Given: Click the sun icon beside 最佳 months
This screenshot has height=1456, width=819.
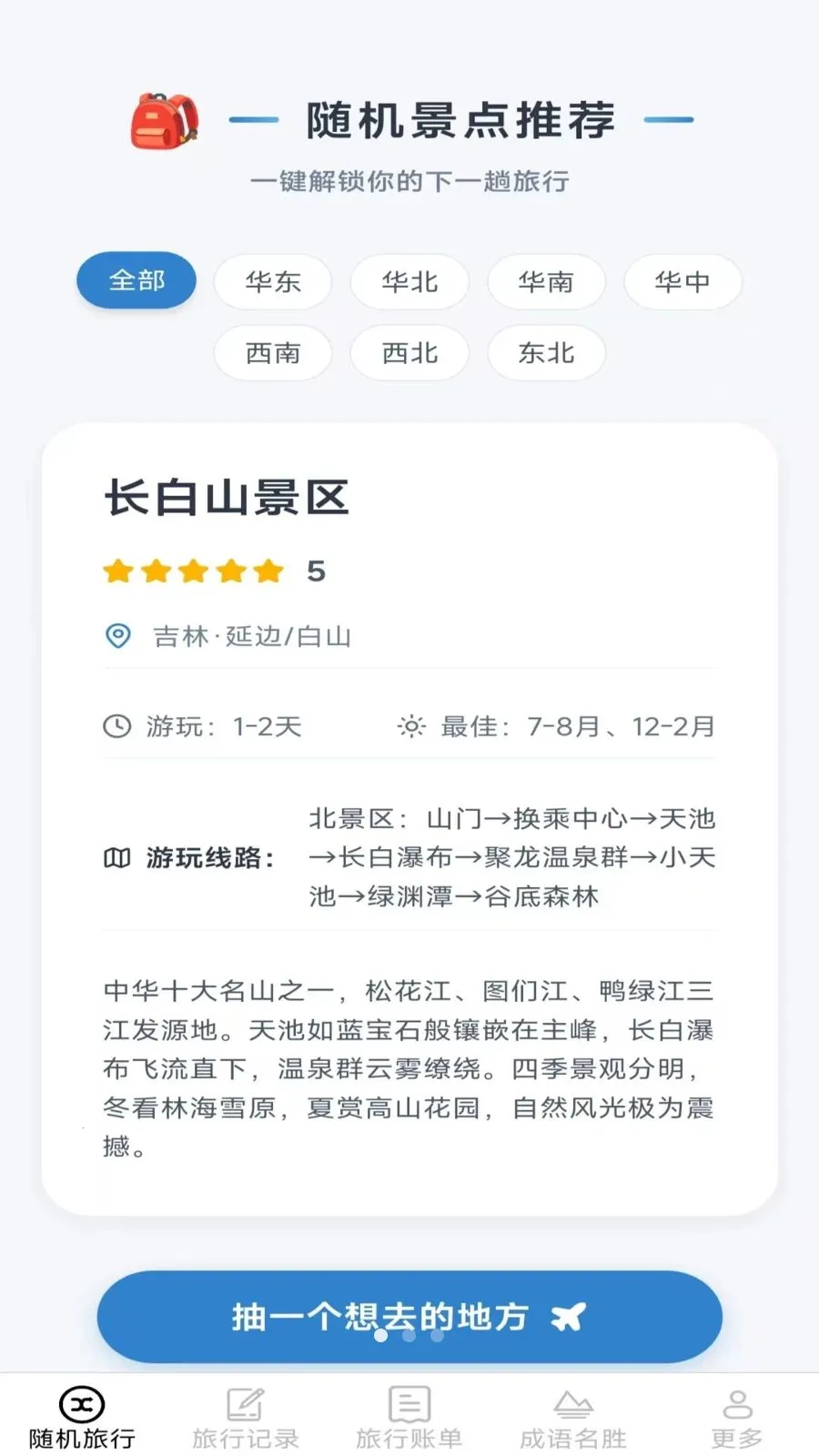Looking at the screenshot, I should pos(411,726).
